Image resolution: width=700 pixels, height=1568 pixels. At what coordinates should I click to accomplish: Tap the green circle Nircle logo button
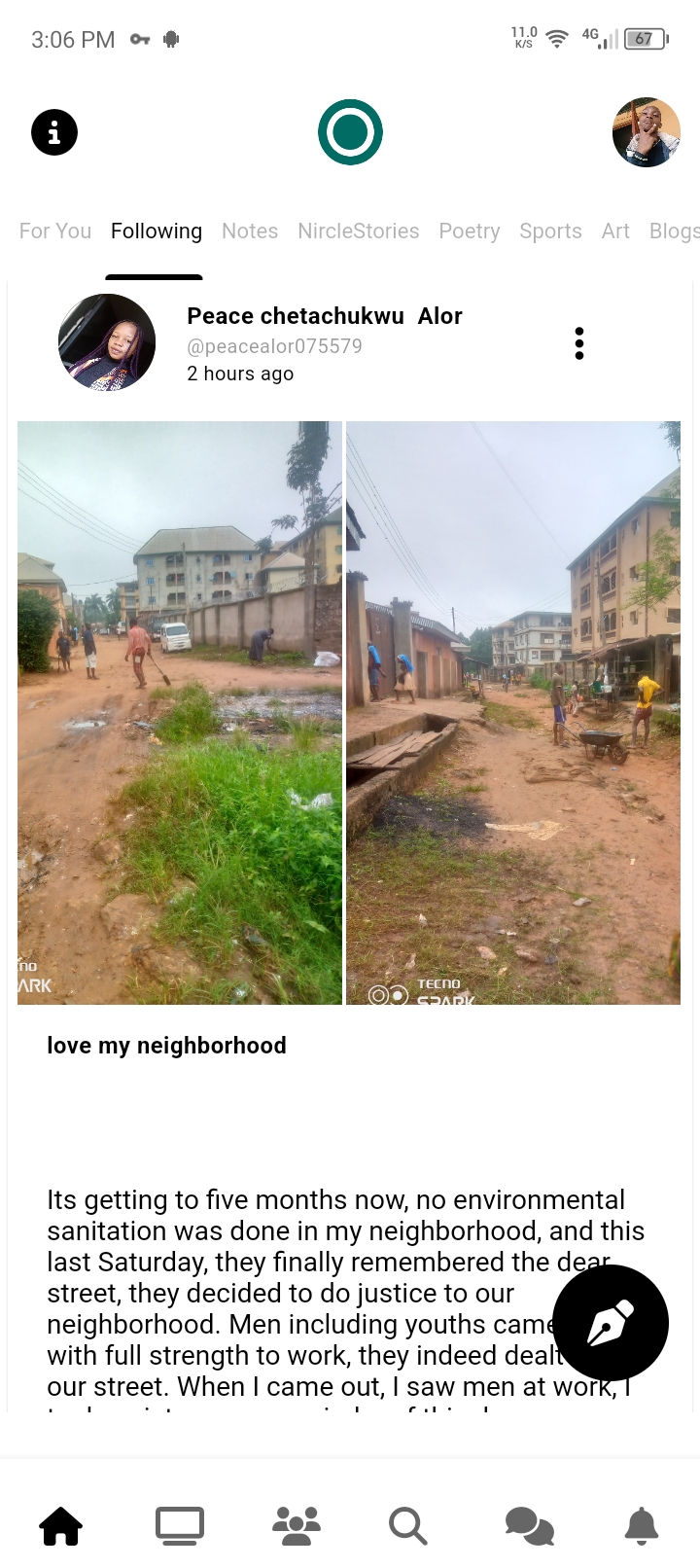(x=350, y=132)
